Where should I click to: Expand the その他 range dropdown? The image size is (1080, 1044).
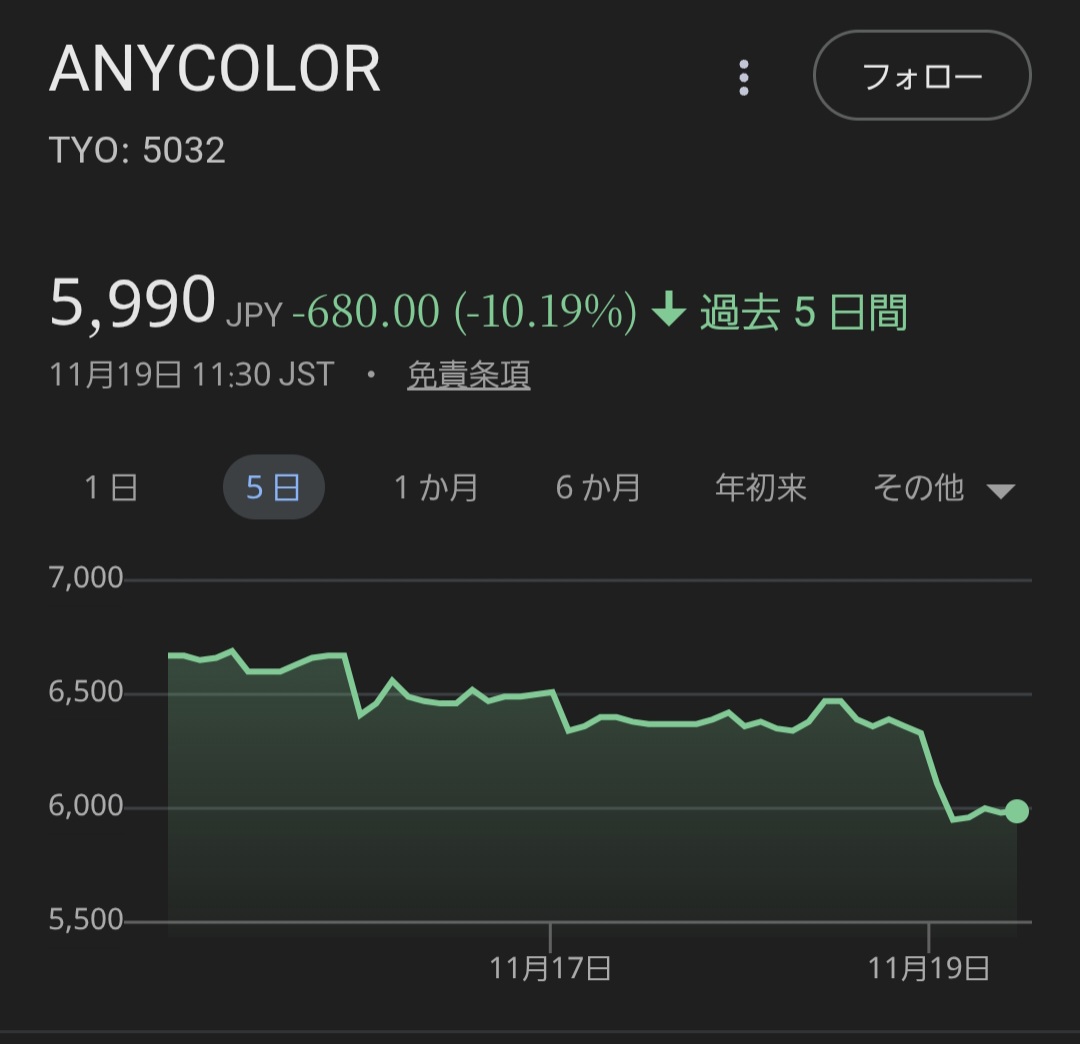pyautogui.click(x=943, y=488)
